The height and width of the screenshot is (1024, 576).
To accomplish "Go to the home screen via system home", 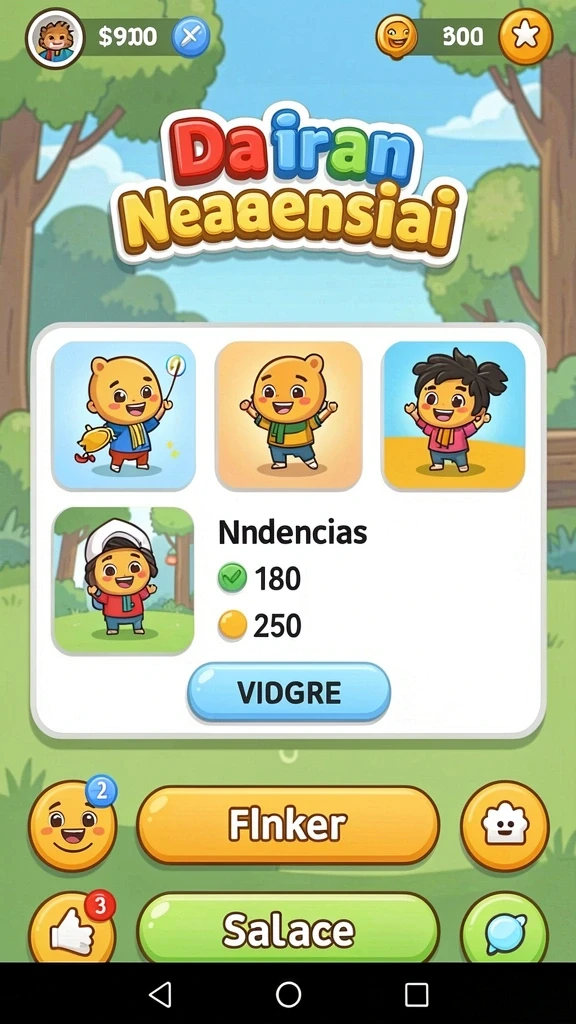I will pos(288,995).
